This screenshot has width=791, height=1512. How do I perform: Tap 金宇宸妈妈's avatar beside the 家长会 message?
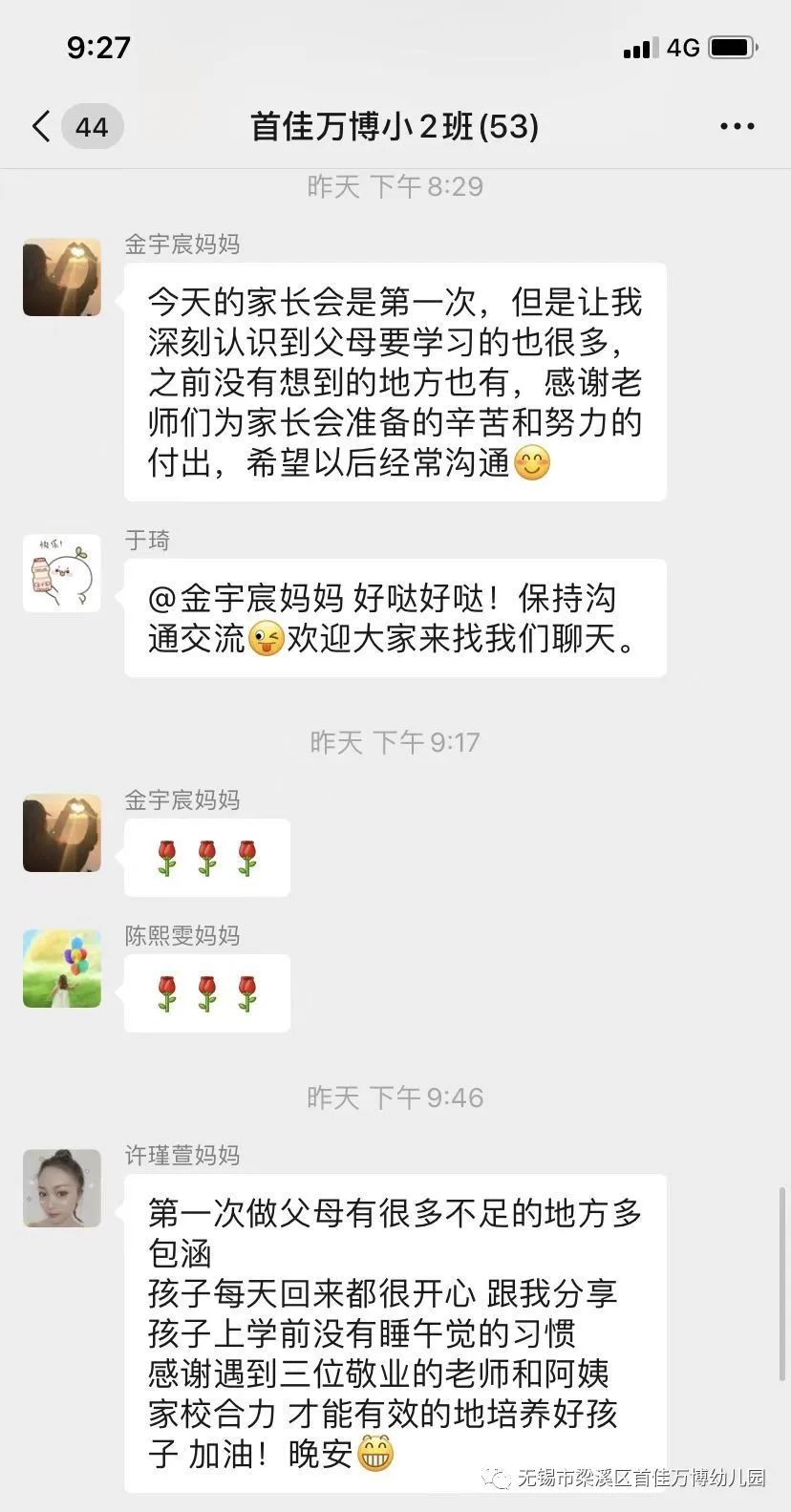[x=62, y=277]
